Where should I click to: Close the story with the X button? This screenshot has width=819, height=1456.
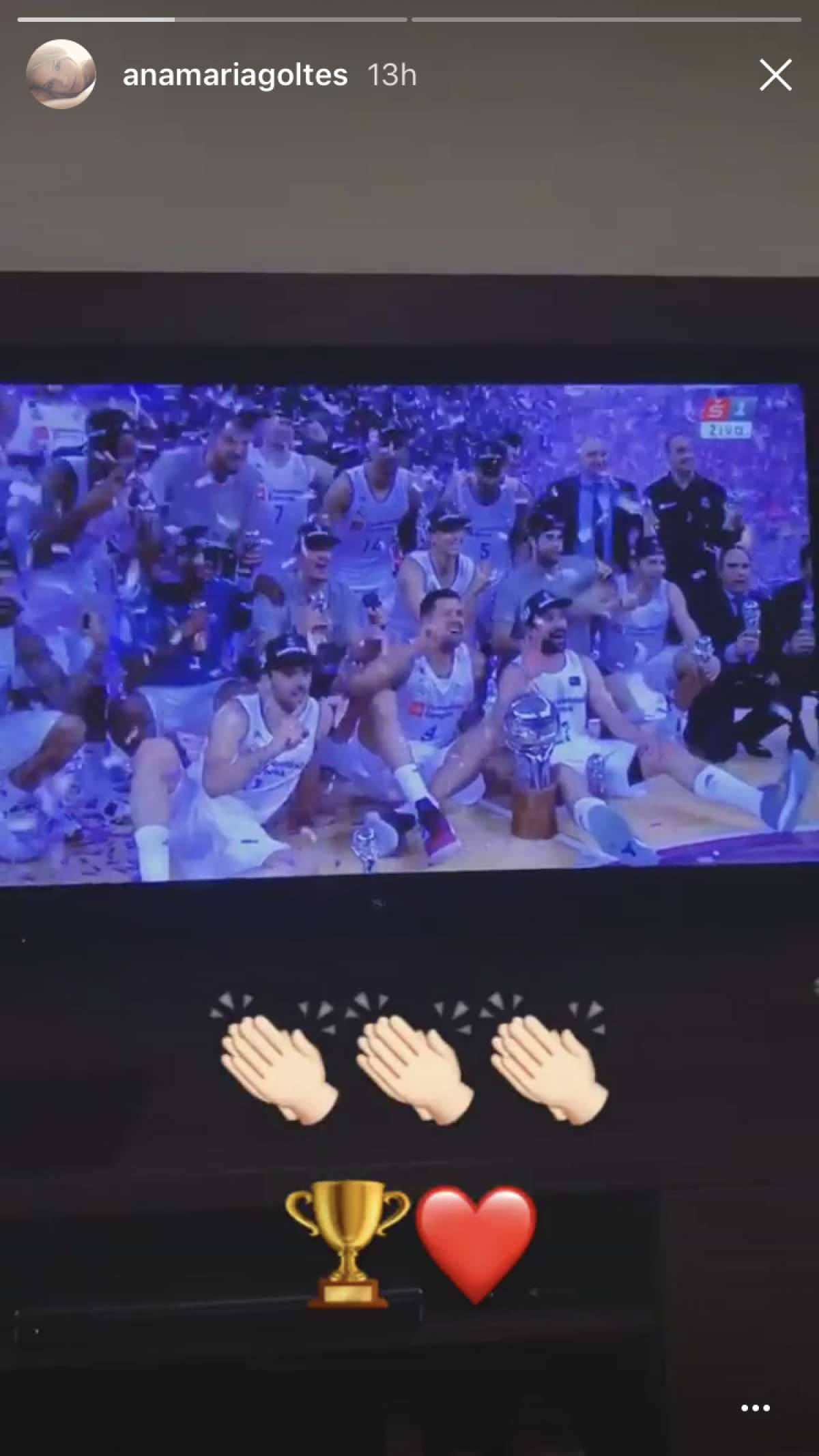(x=775, y=75)
